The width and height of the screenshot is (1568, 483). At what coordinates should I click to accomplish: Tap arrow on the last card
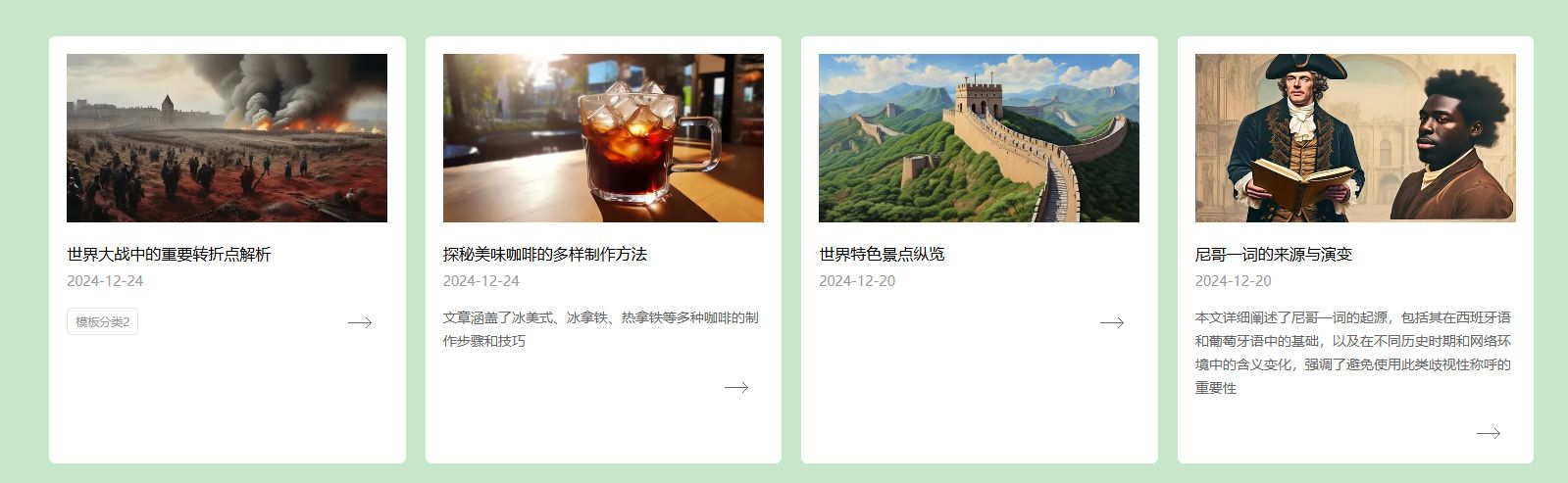(1489, 433)
